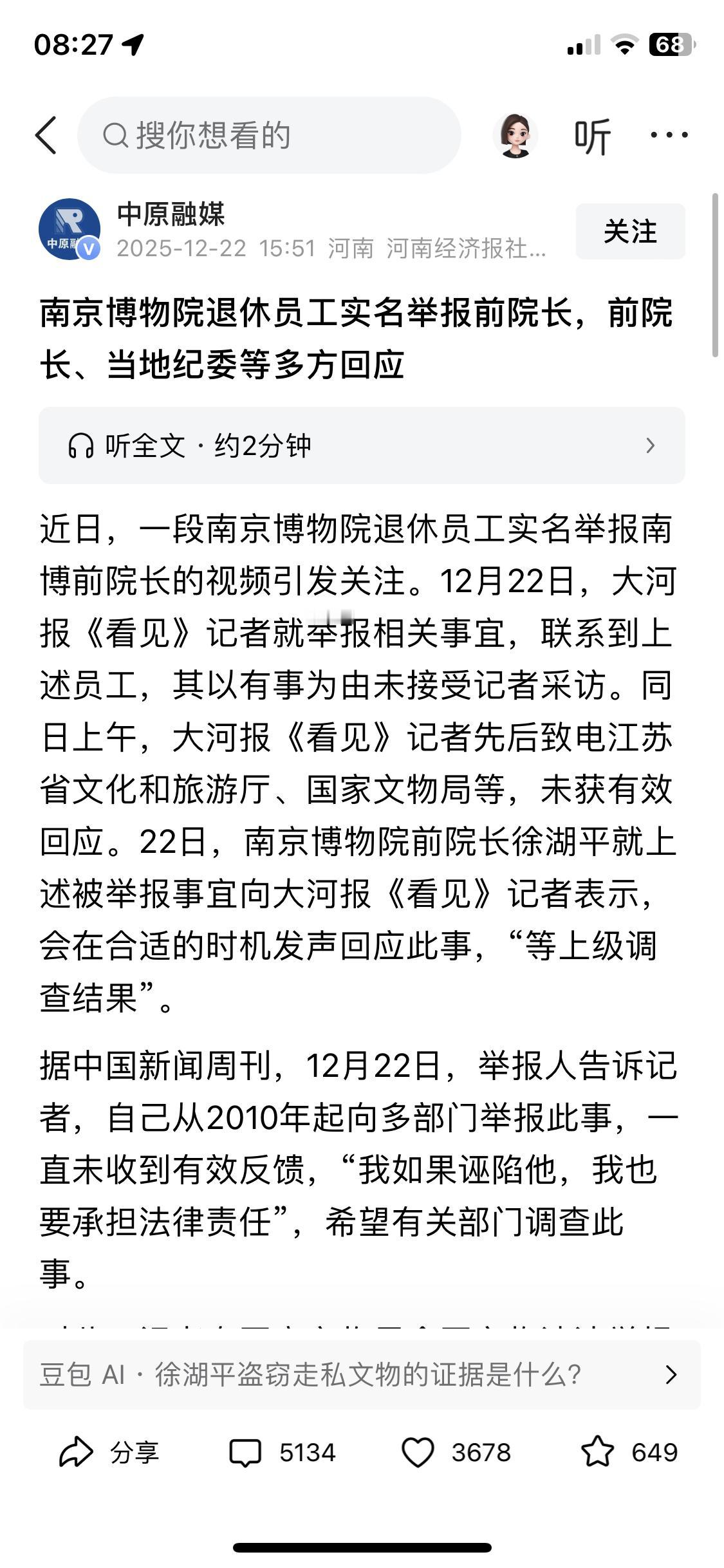This screenshot has height=1568, width=724.
Task: Open the 听 audio listening feature
Action: pyautogui.click(x=591, y=133)
